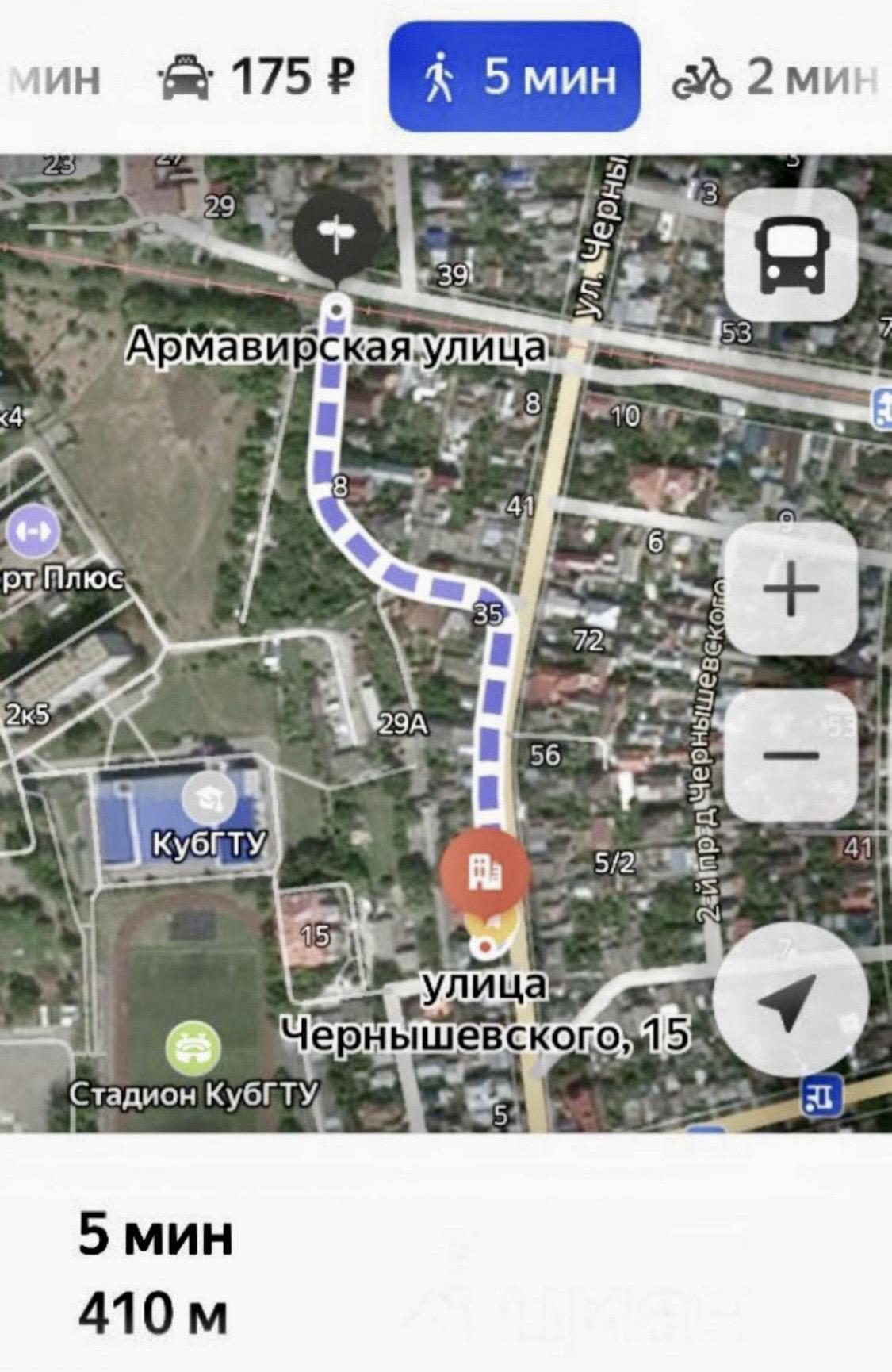
Task: Zoom out of the map
Action: point(791,754)
